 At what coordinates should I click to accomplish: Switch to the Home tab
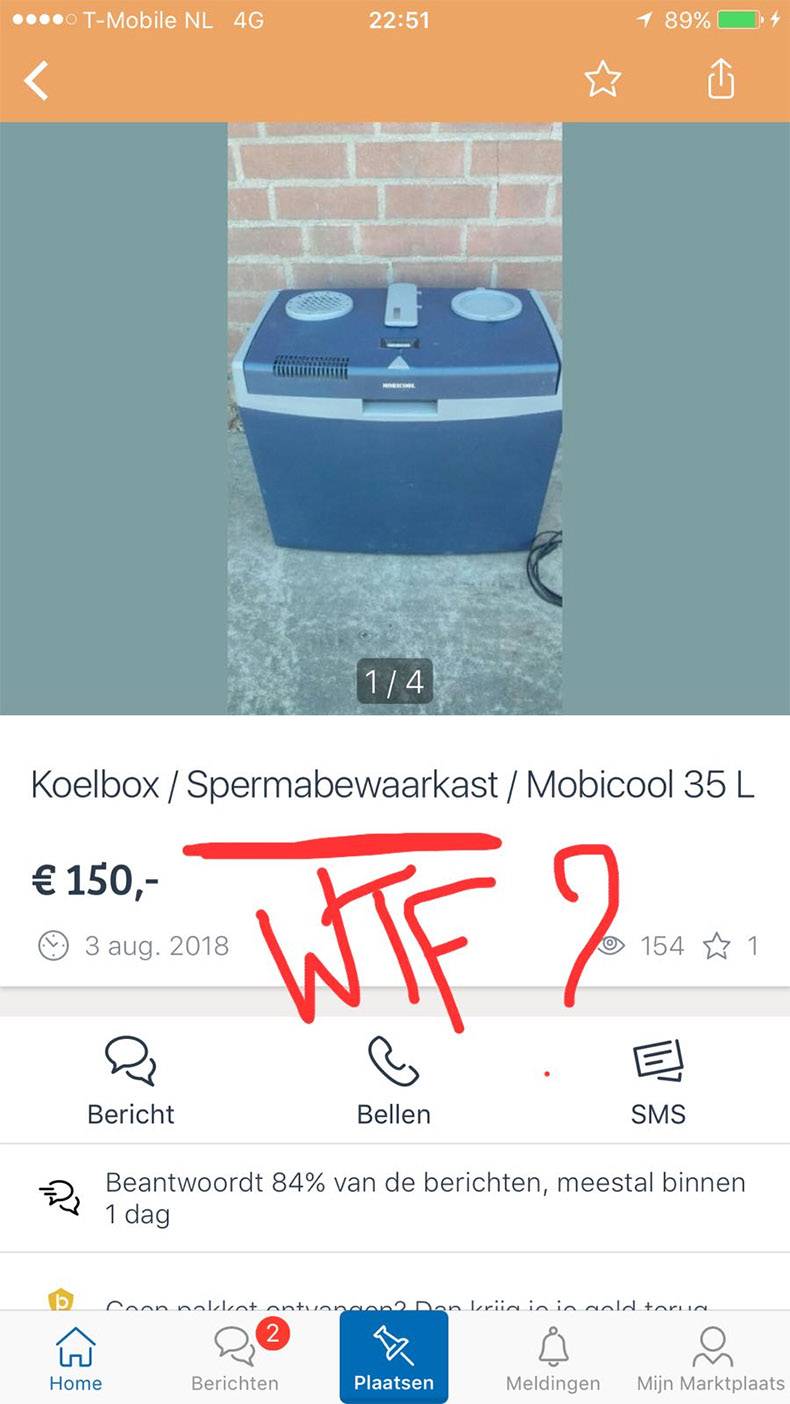[x=76, y=1358]
